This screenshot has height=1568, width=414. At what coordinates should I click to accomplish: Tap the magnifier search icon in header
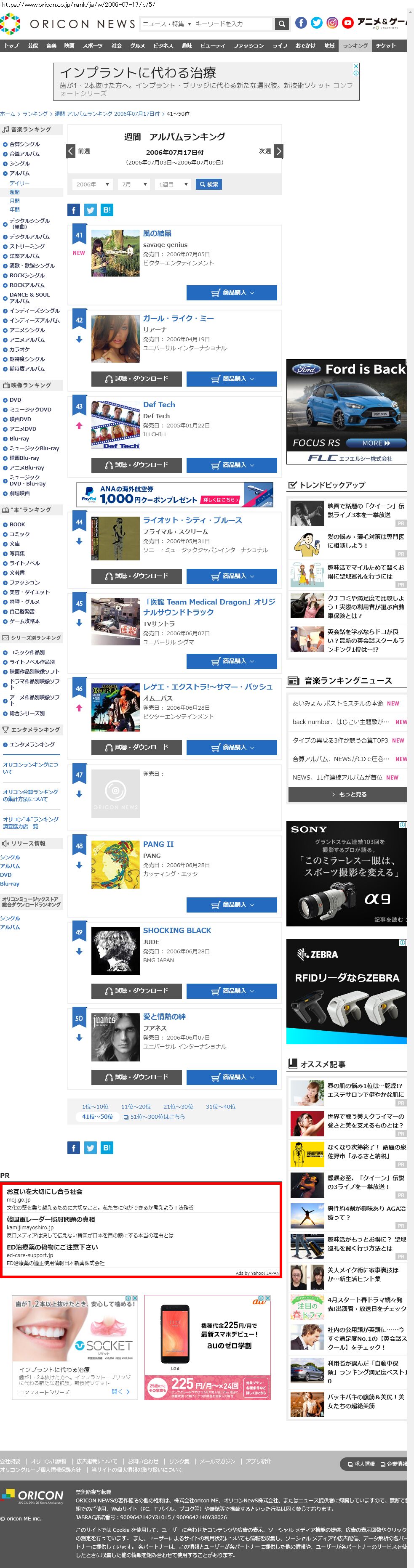click(281, 24)
